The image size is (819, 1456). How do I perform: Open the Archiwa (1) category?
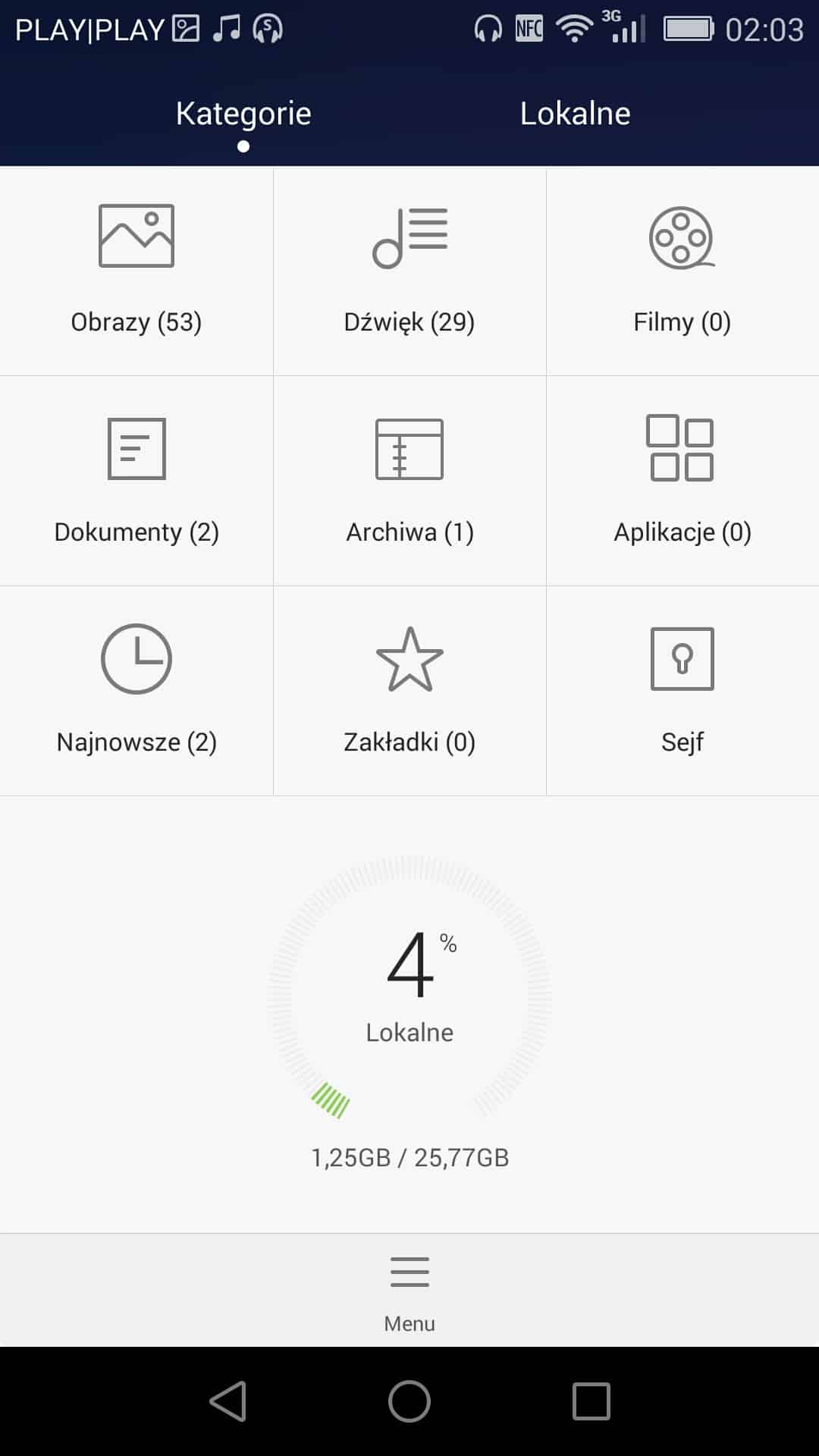409,481
